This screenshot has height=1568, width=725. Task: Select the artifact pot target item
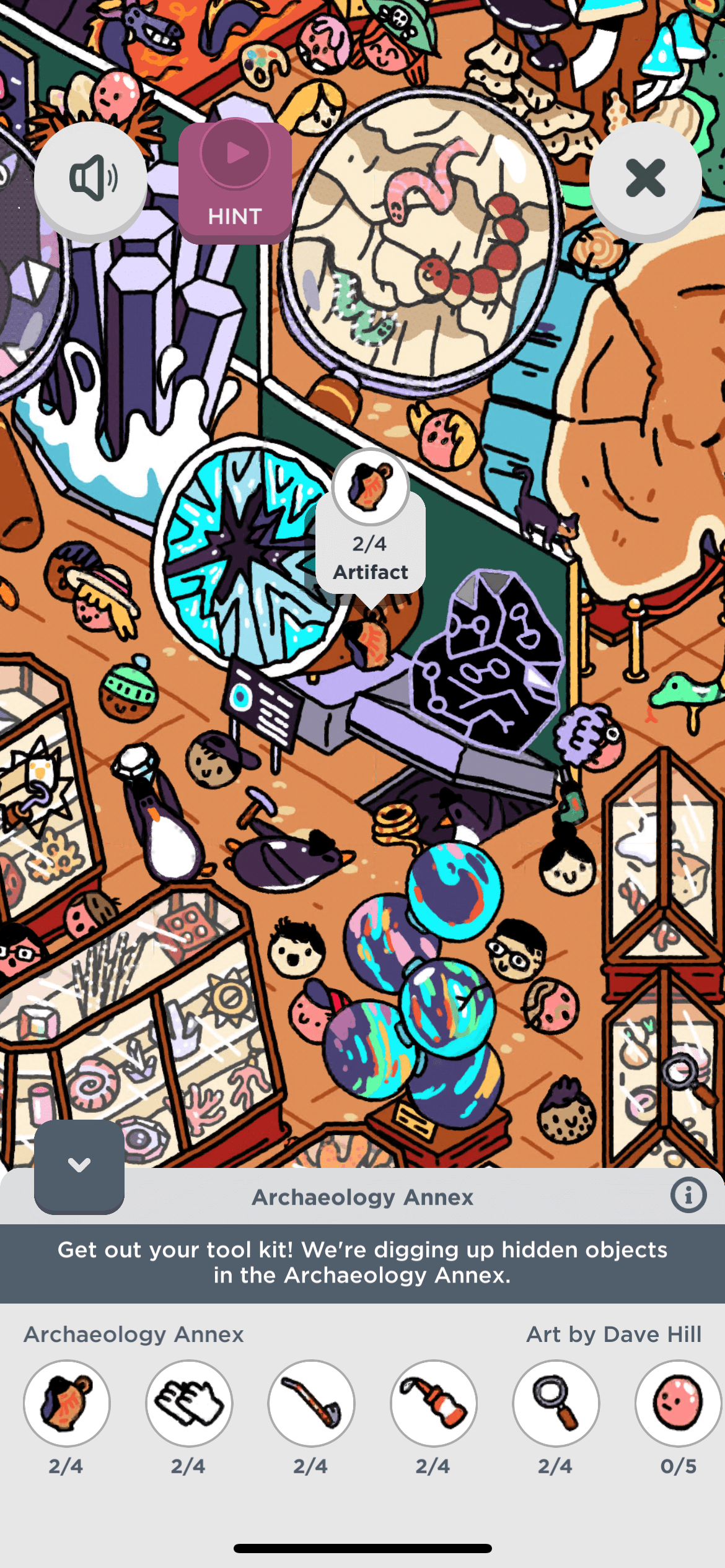(67, 1403)
